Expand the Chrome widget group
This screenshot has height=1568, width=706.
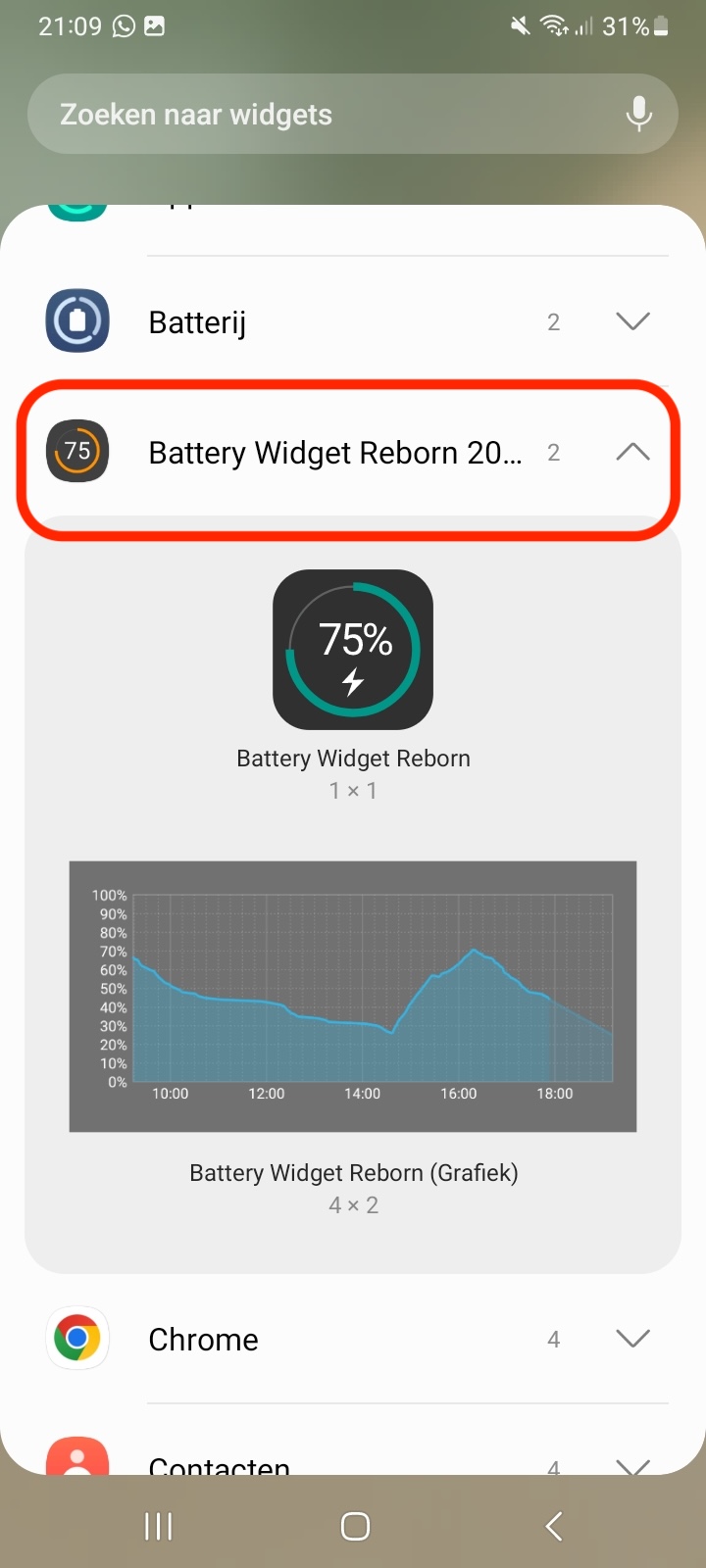point(632,1339)
